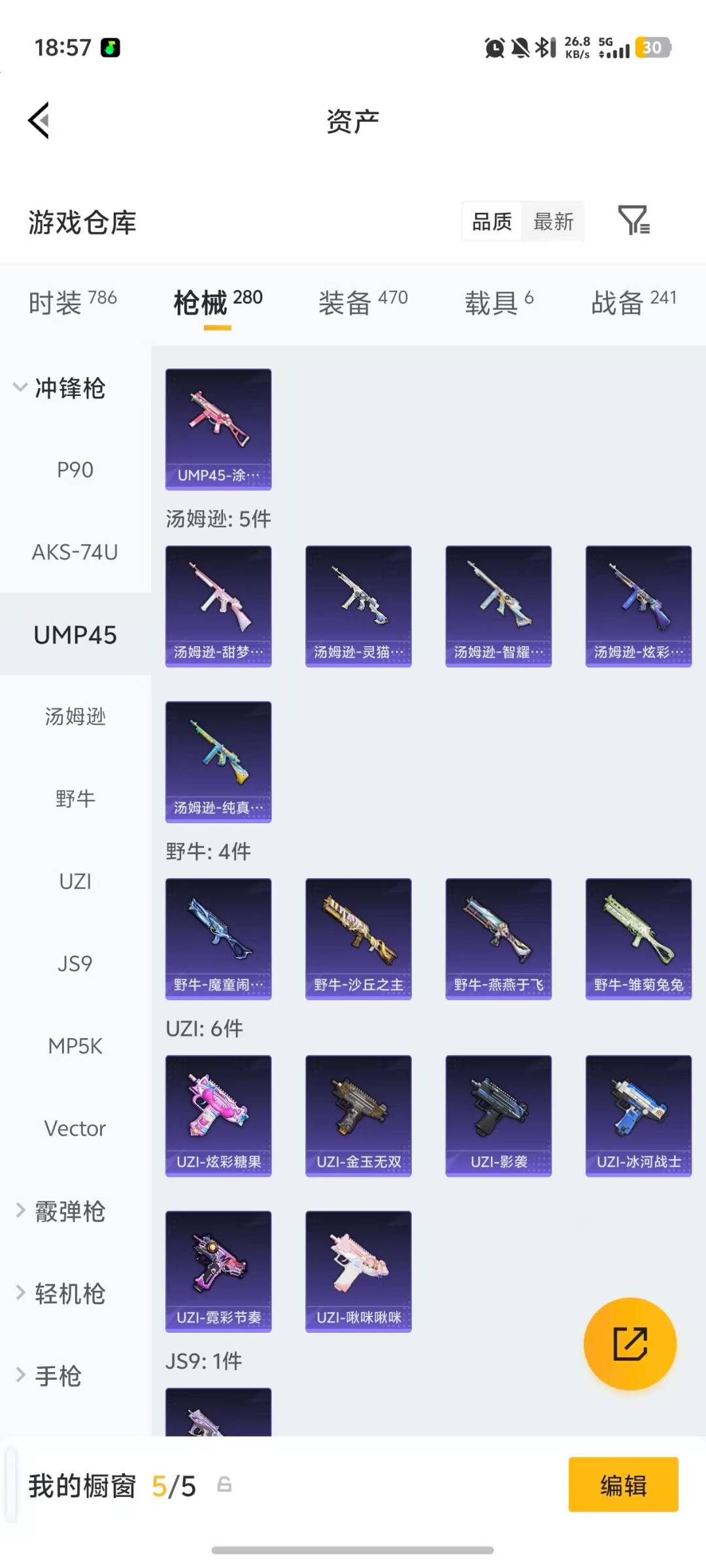This screenshot has width=706, height=1568.
Task: Switch to the 战备 tab
Action: (633, 302)
